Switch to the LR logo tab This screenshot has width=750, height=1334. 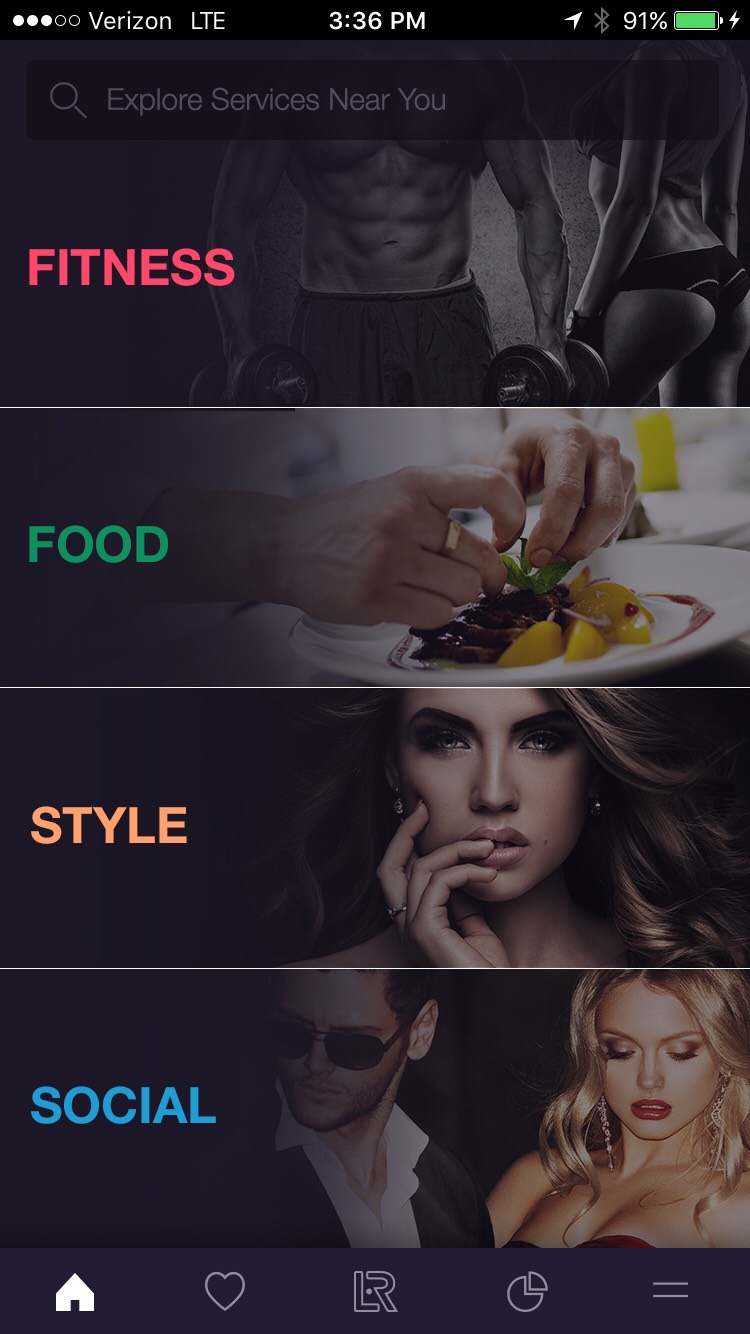point(375,1292)
